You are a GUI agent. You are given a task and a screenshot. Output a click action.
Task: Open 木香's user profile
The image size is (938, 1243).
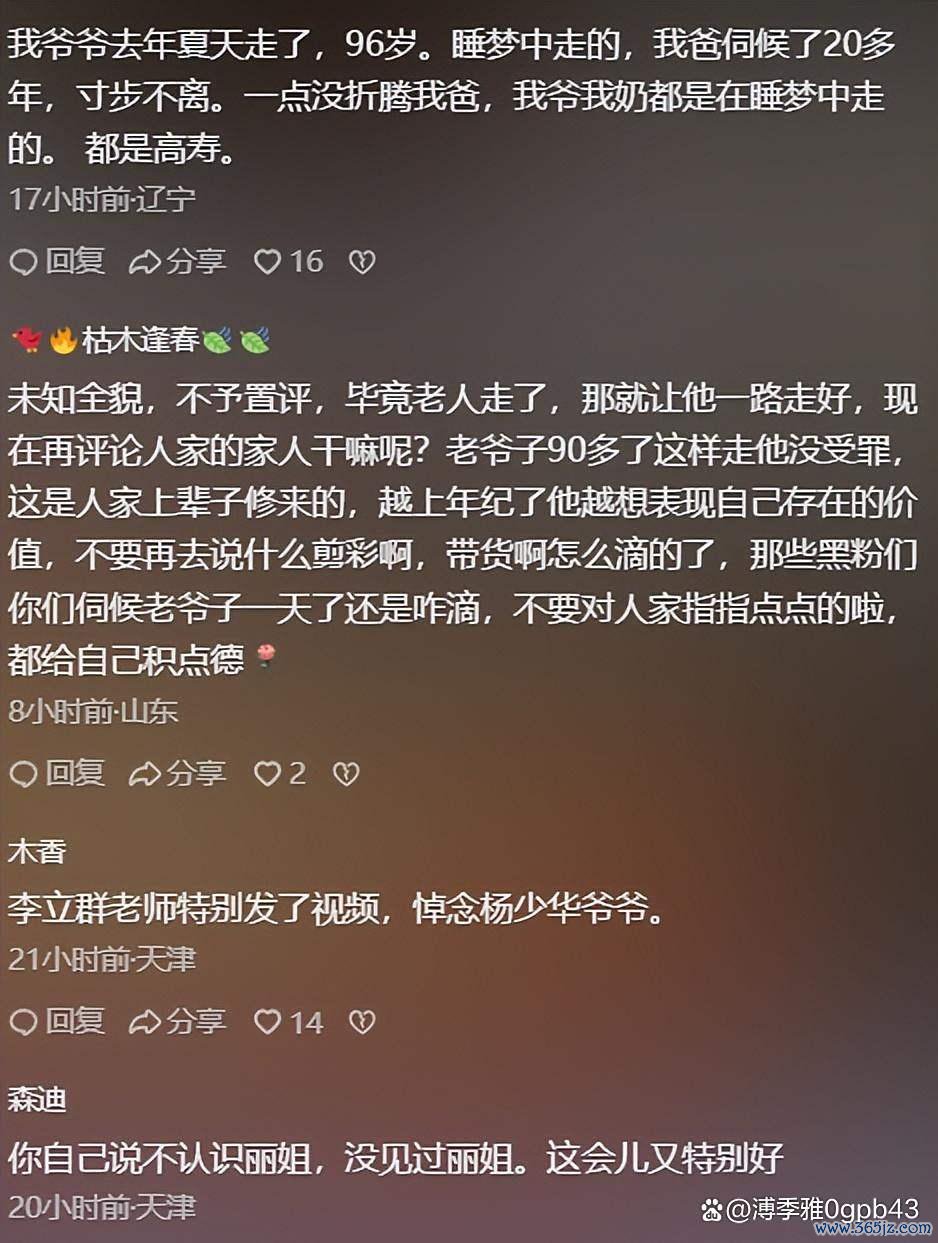[x=38, y=852]
